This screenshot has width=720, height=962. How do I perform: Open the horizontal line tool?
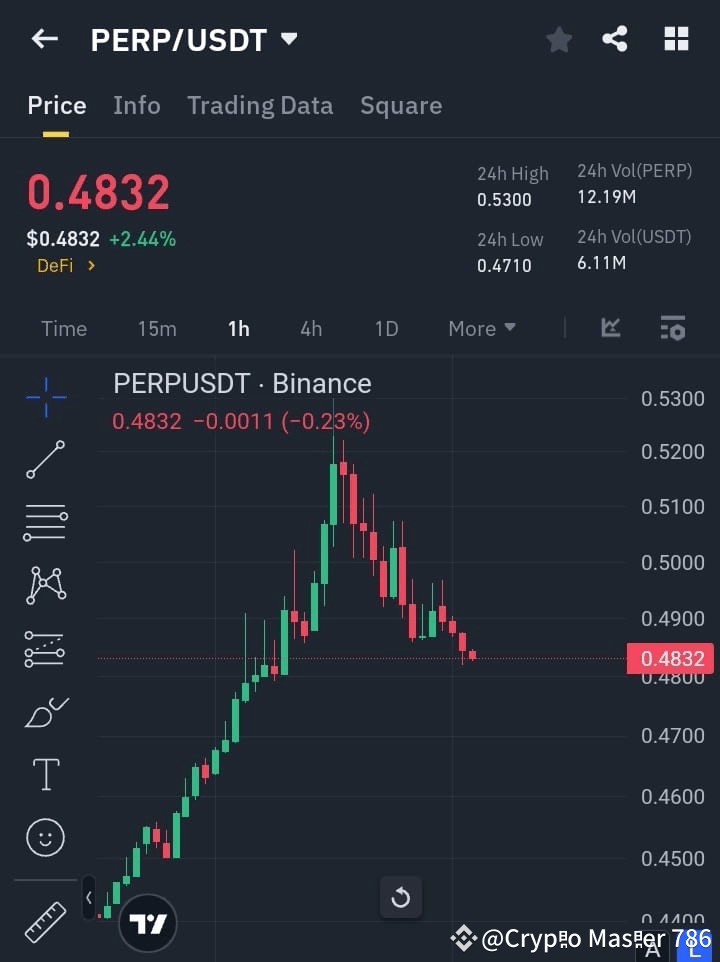[45, 524]
